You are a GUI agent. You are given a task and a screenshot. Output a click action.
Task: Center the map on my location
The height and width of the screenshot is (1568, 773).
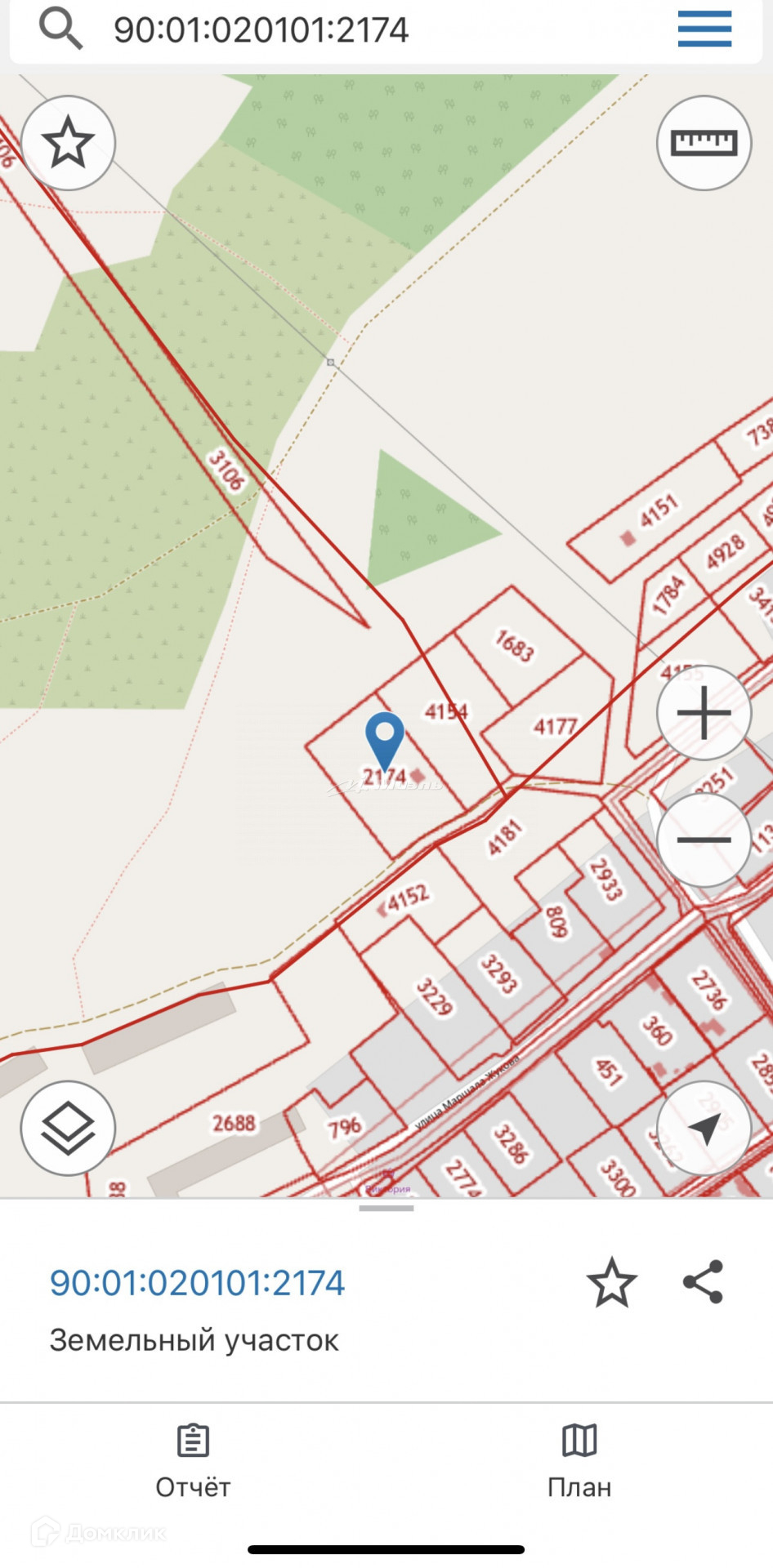tap(704, 1128)
